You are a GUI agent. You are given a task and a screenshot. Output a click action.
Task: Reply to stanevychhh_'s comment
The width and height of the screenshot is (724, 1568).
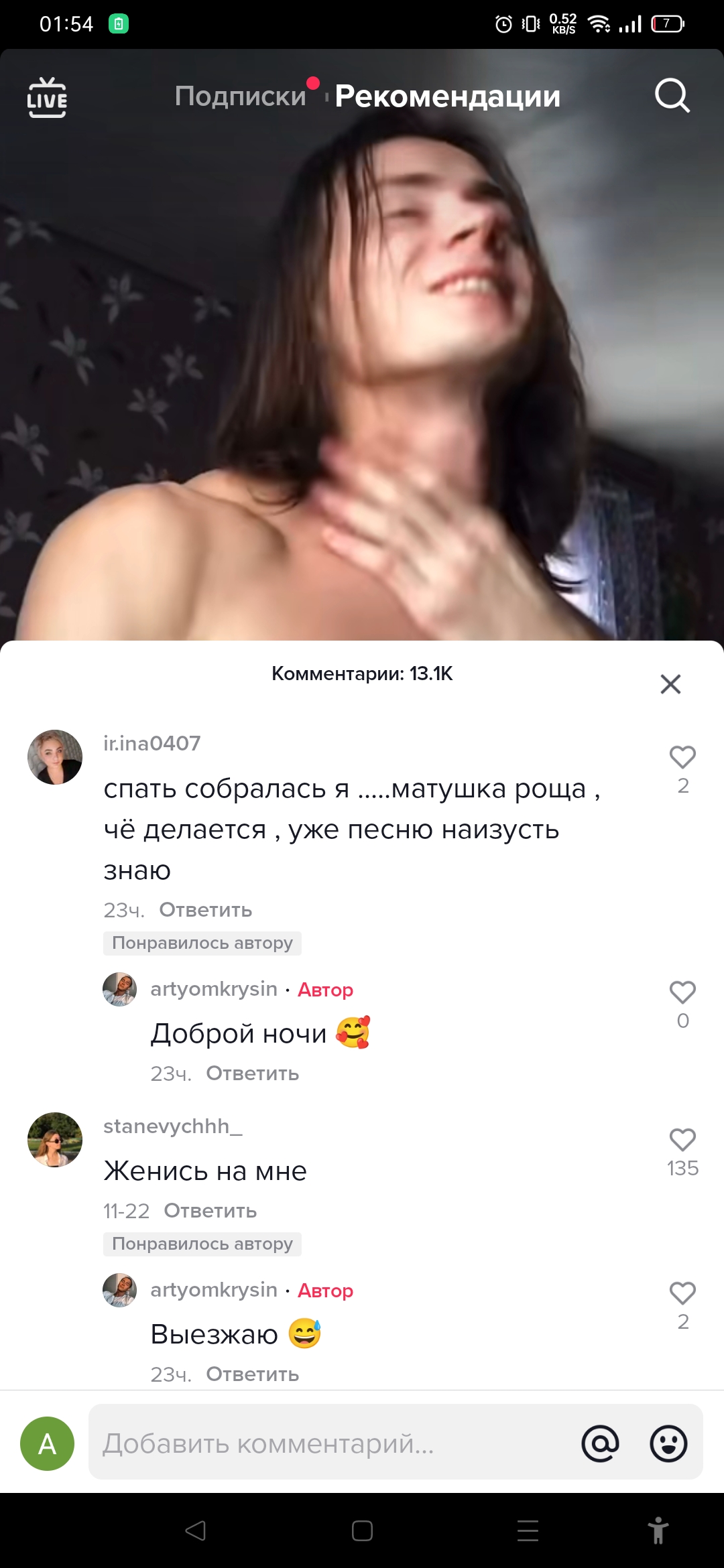tap(210, 1211)
